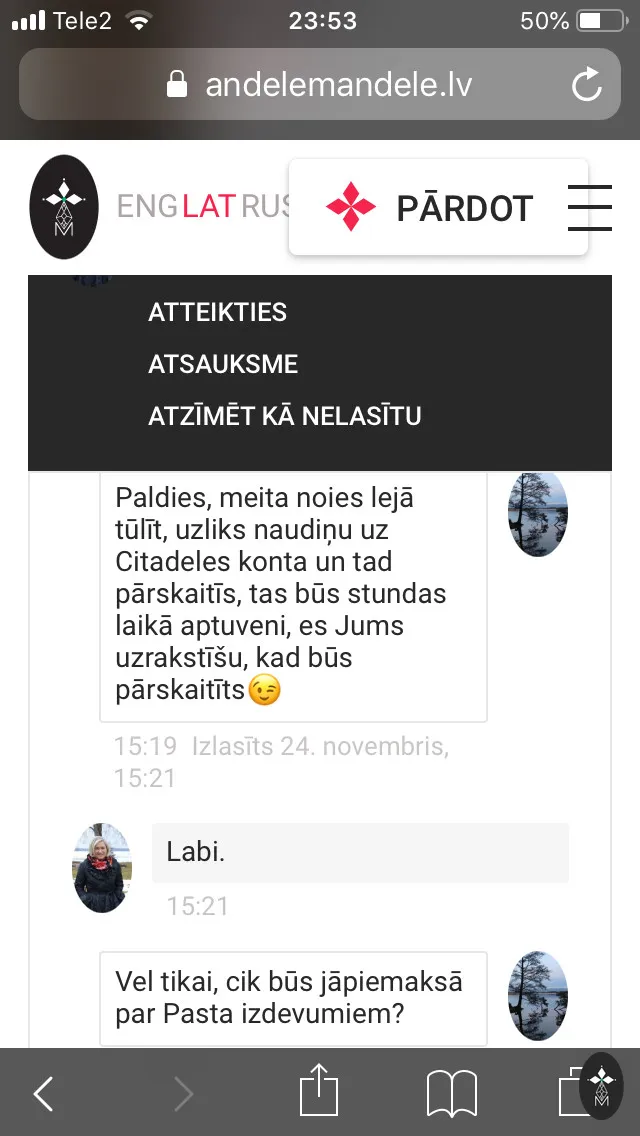Switch the site language to ENG
The height and width of the screenshot is (1136, 640).
tap(147, 208)
